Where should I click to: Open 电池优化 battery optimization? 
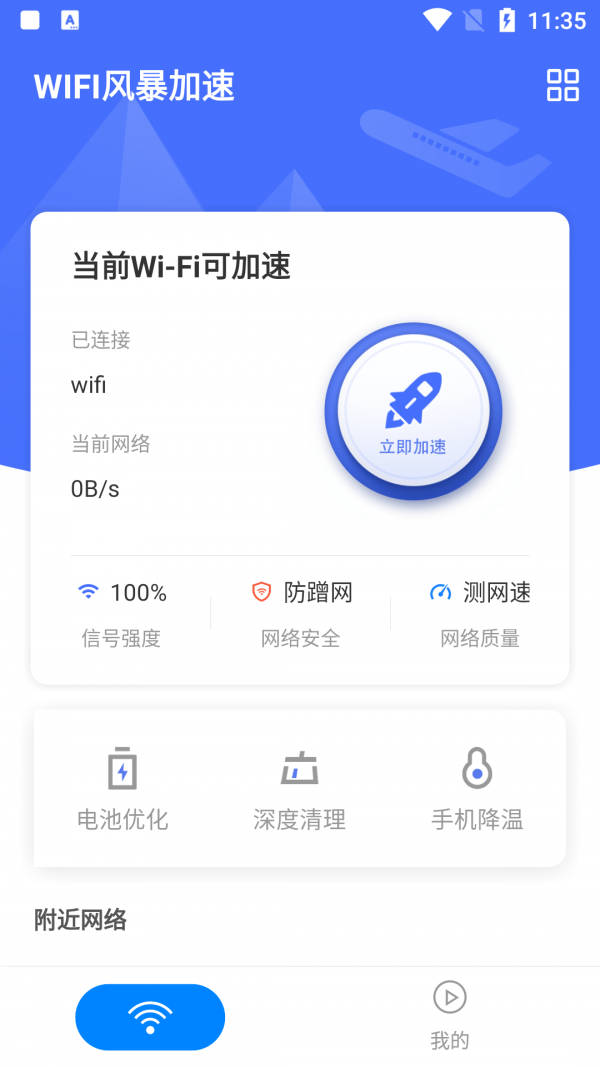click(122, 789)
